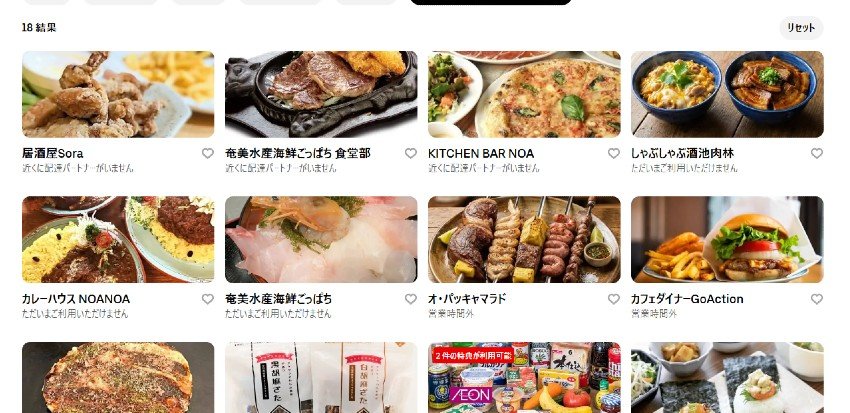View the KITCHEN BAR NOA restaurant
Viewport: 850px width, 413px height.
[x=524, y=95]
